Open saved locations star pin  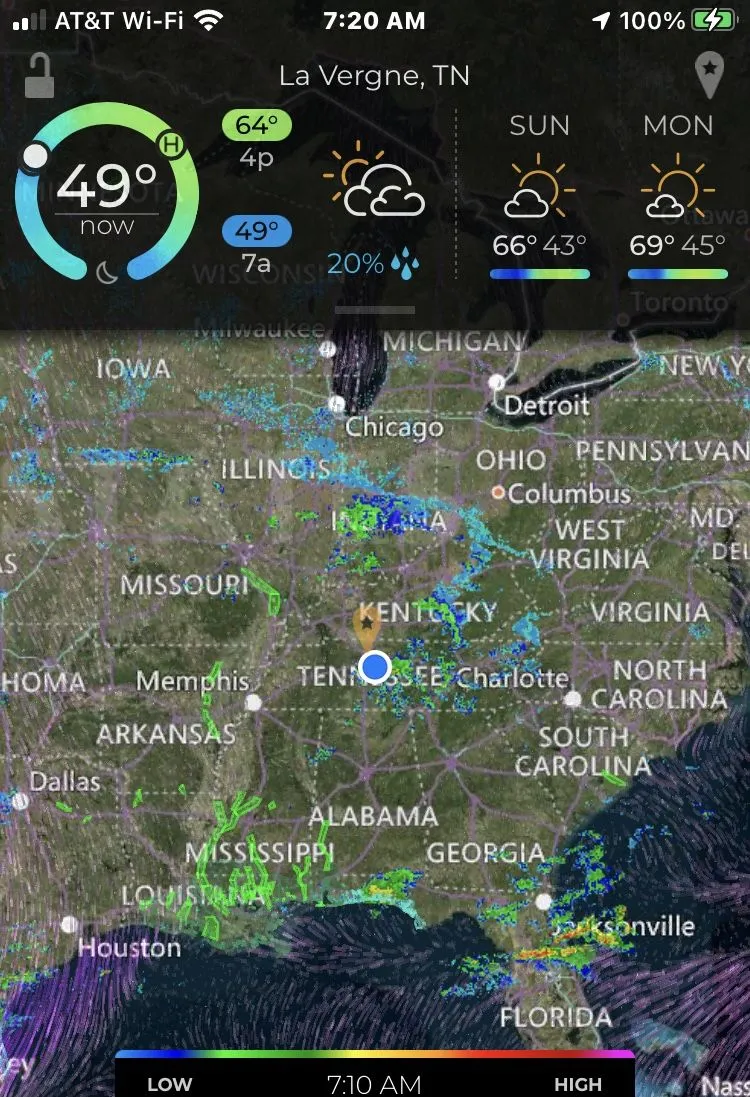click(x=709, y=76)
